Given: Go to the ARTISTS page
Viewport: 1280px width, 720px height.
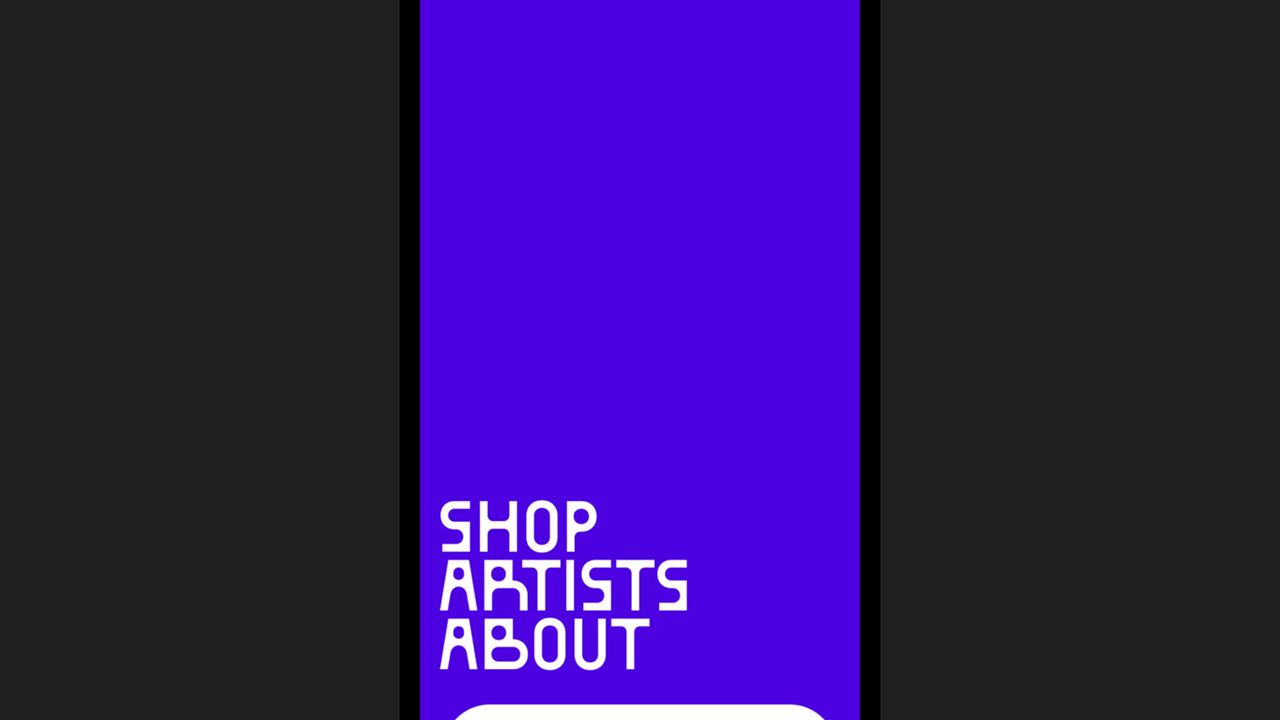Looking at the screenshot, I should coord(563,586).
